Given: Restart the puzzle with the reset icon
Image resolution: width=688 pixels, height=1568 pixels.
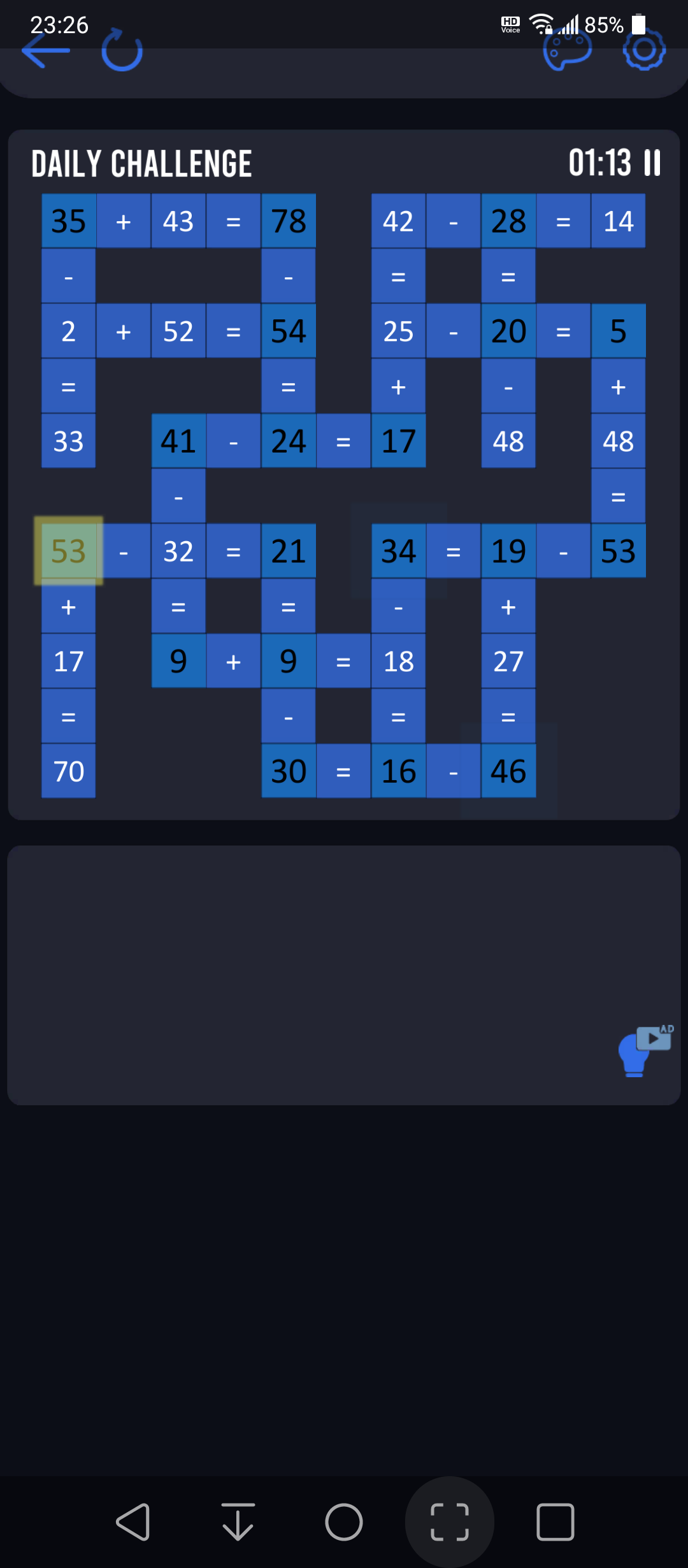Looking at the screenshot, I should click(x=122, y=50).
